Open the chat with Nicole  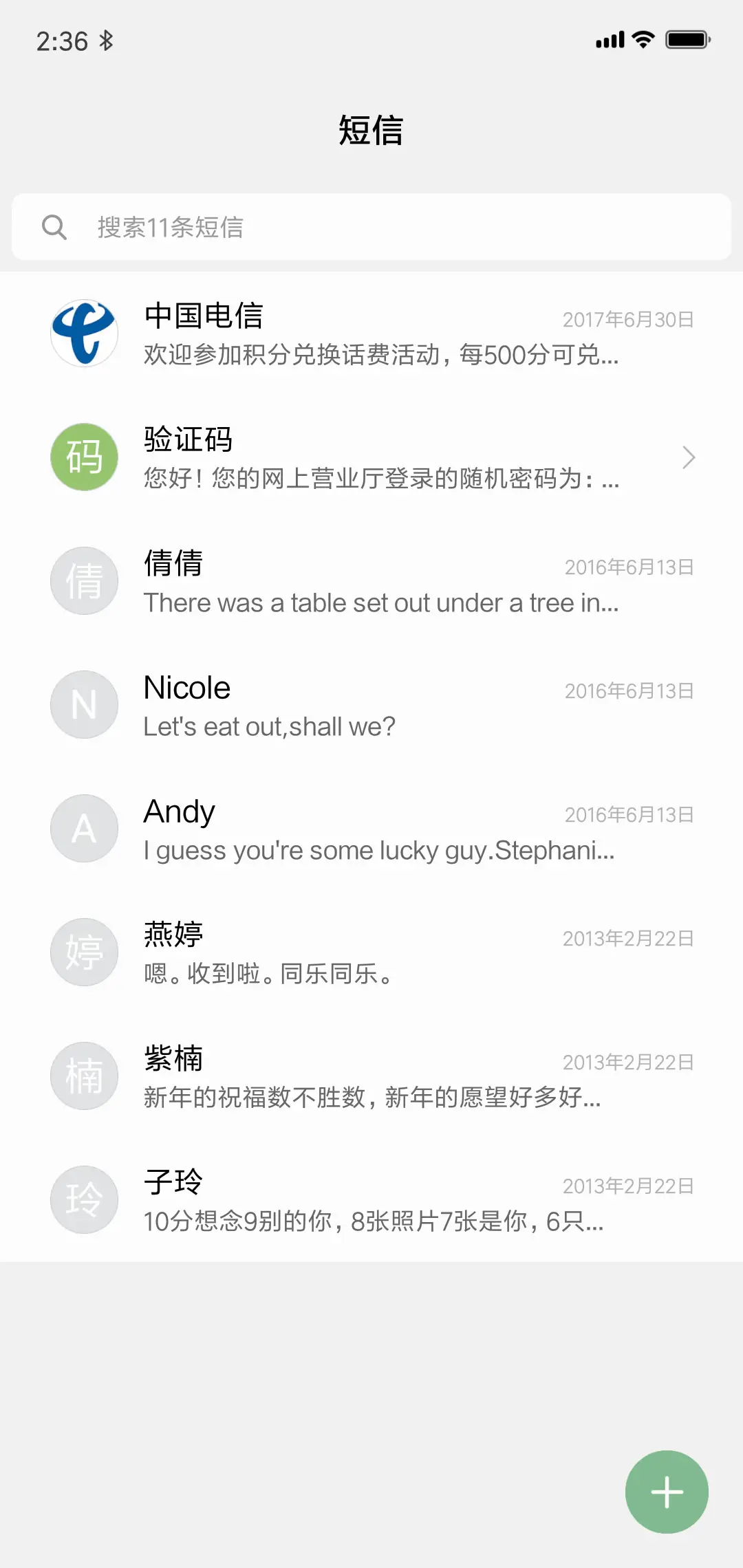click(371, 706)
